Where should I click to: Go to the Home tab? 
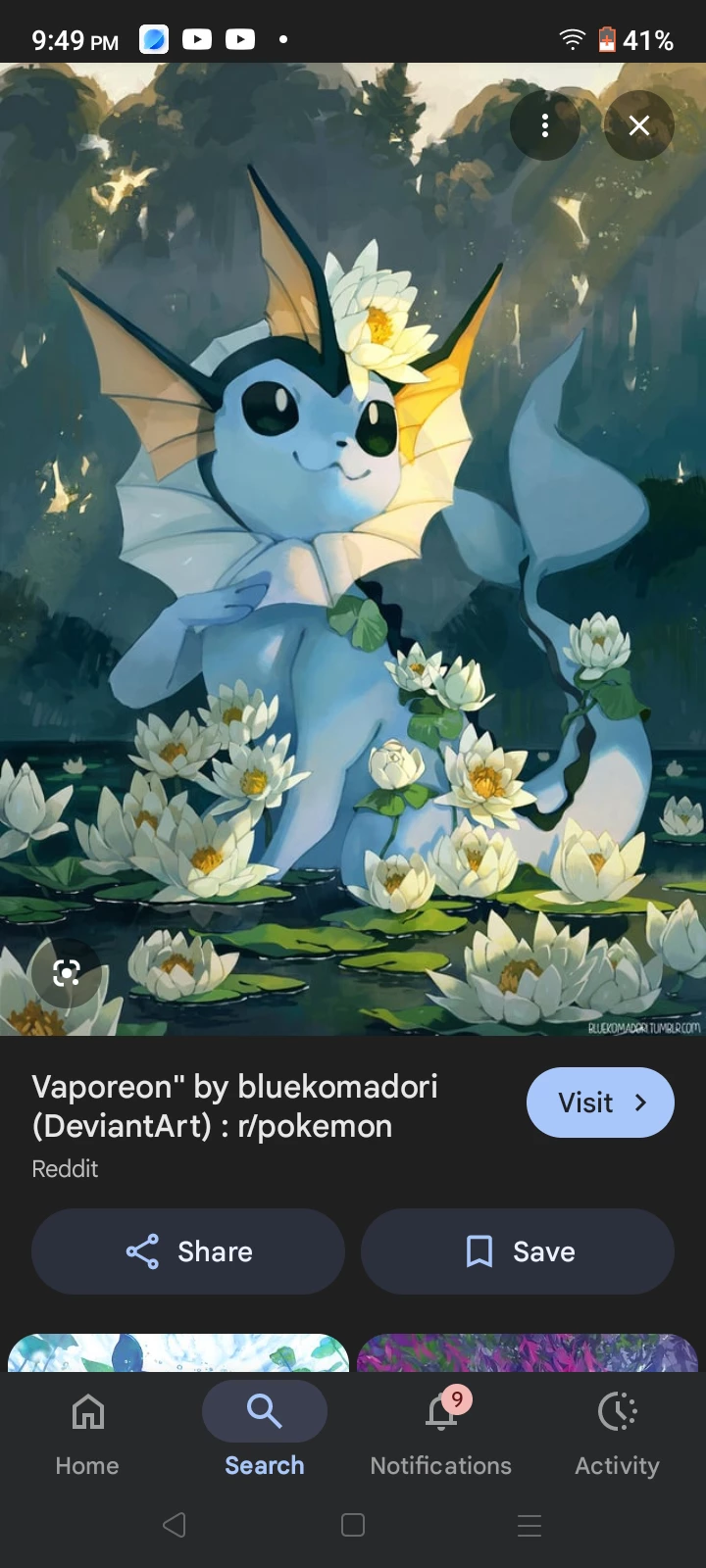tap(87, 1432)
